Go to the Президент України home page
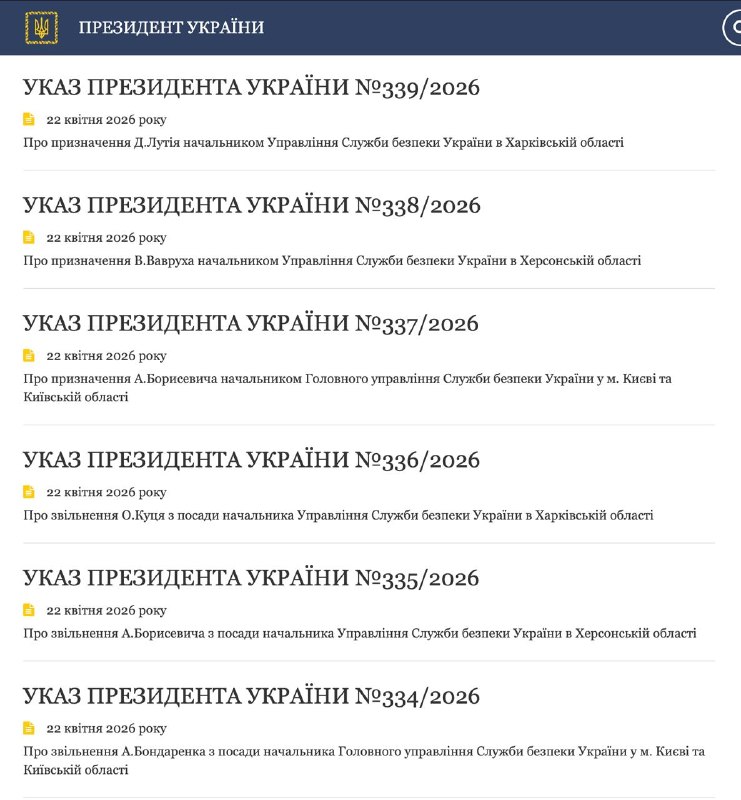This screenshot has width=741, height=800. (171, 27)
